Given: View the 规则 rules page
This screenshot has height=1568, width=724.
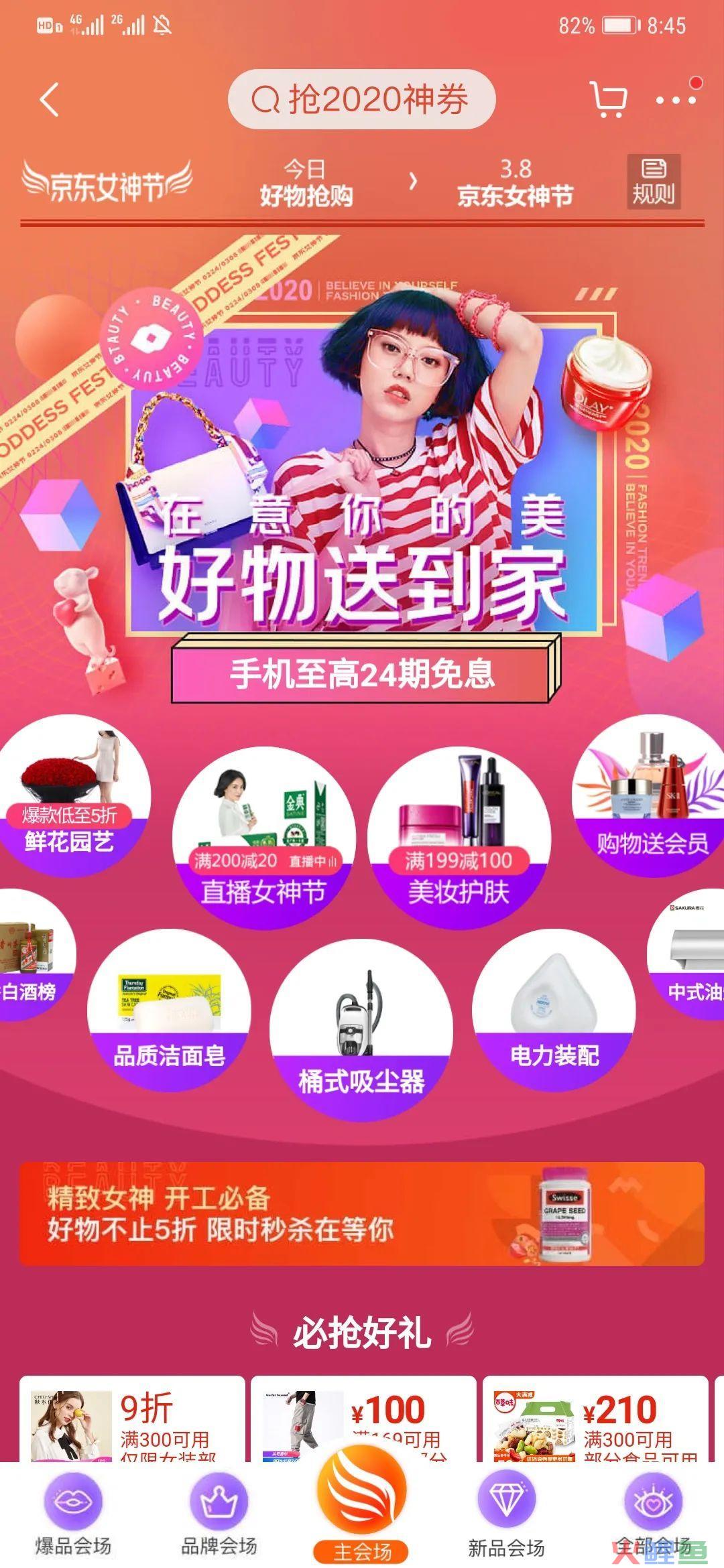Looking at the screenshot, I should tap(653, 182).
